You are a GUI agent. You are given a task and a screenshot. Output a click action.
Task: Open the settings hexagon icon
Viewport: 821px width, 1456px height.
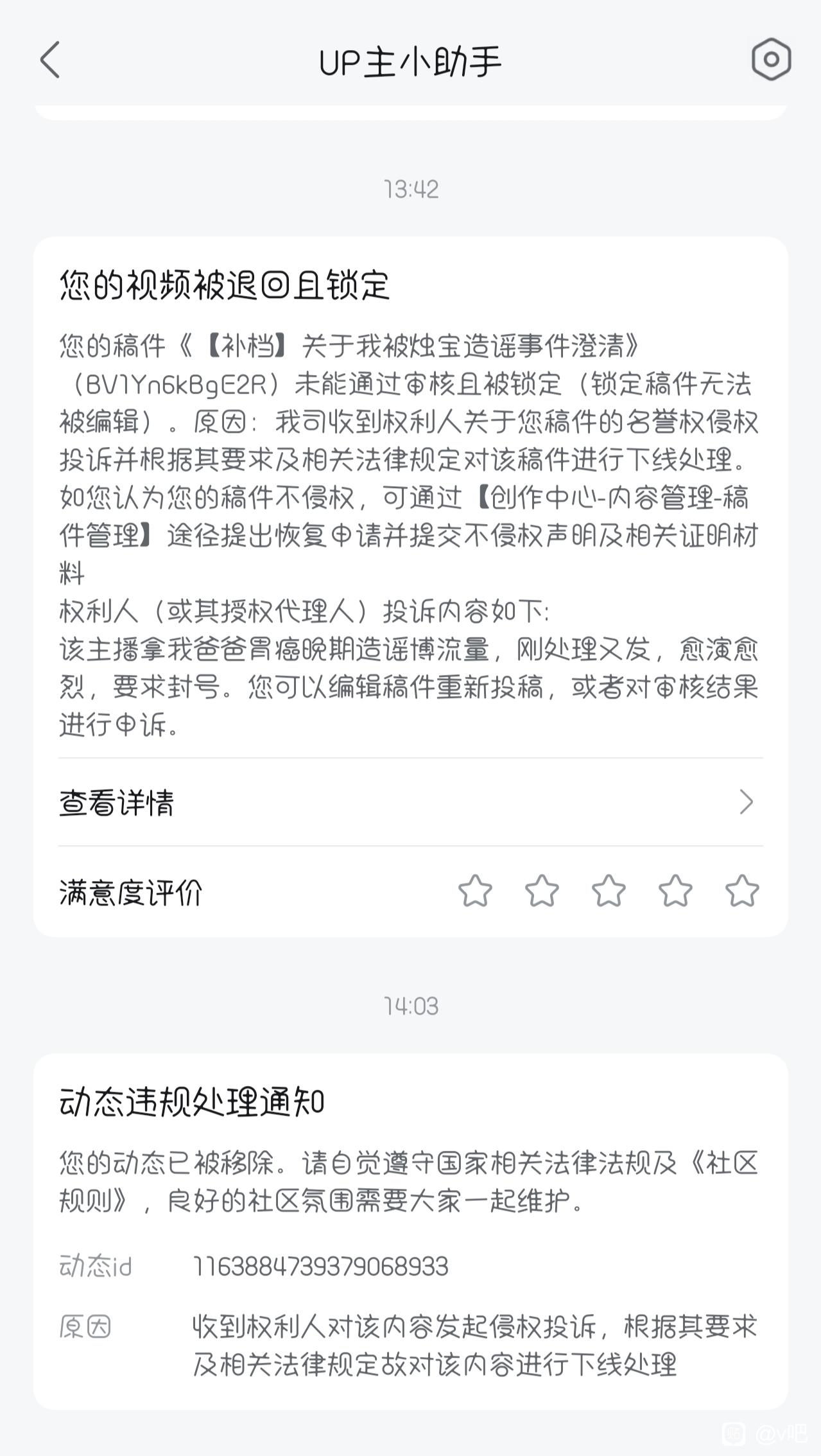pyautogui.click(x=770, y=60)
